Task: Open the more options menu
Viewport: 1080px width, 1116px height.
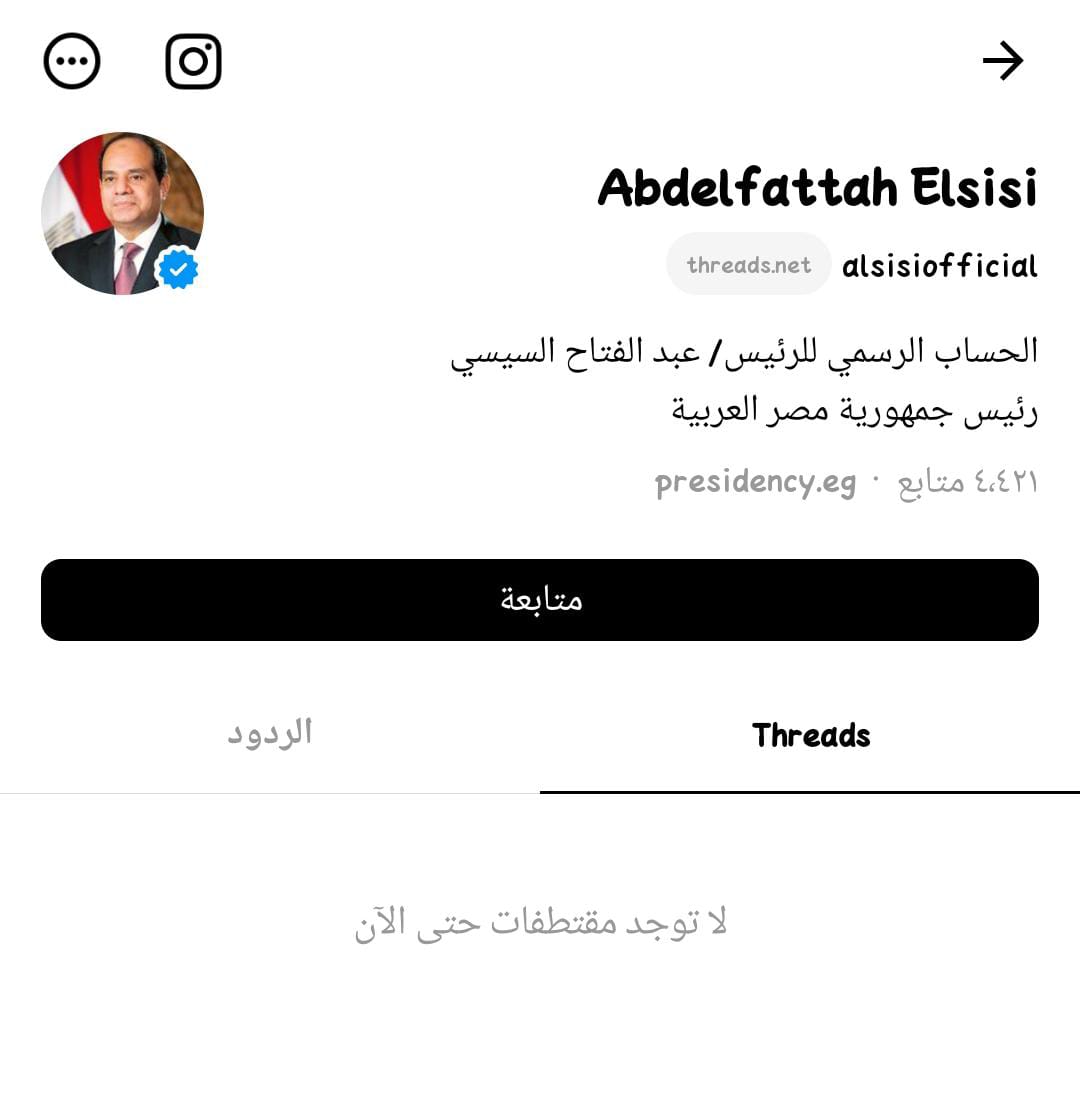Action: point(72,61)
